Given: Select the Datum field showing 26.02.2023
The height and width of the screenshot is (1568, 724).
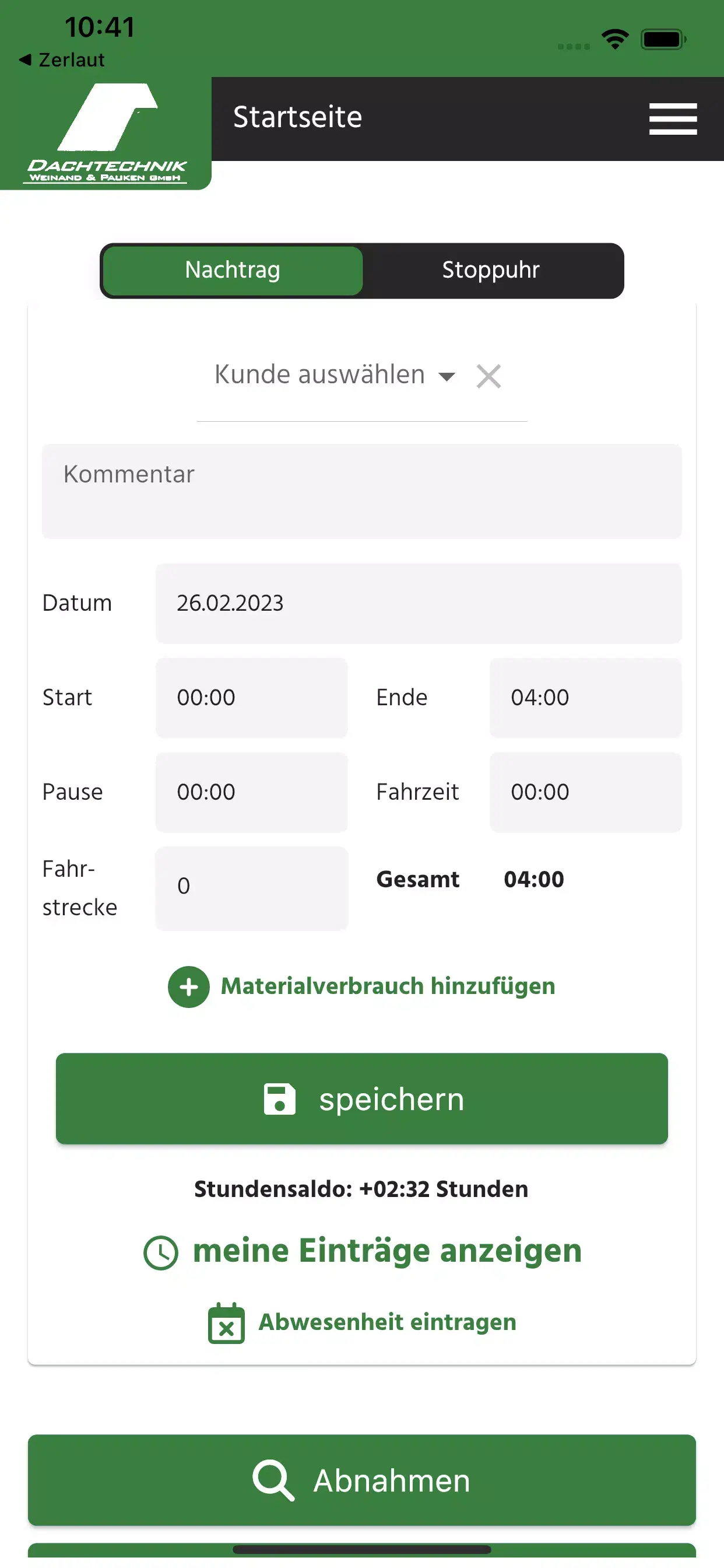Looking at the screenshot, I should click(418, 603).
